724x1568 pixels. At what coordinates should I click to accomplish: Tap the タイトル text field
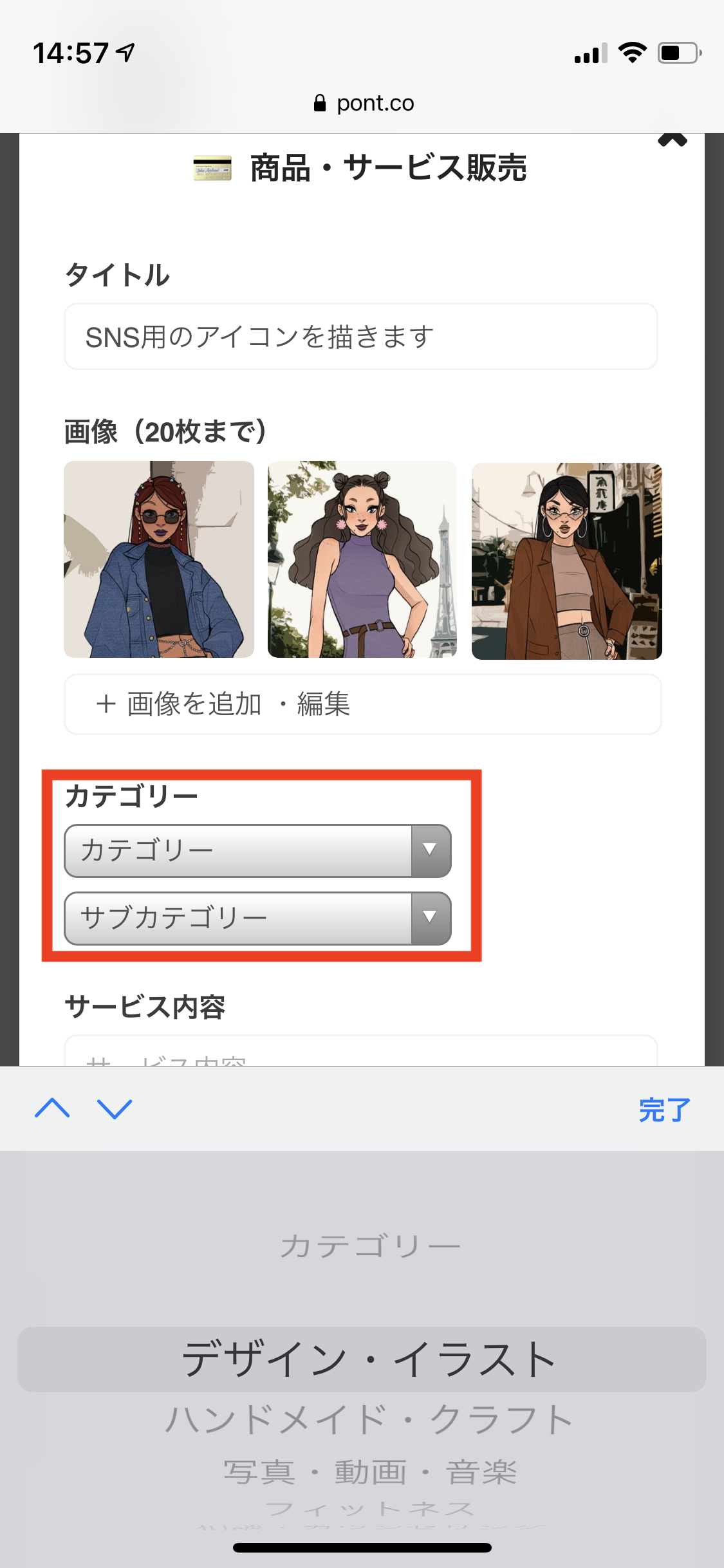point(360,337)
